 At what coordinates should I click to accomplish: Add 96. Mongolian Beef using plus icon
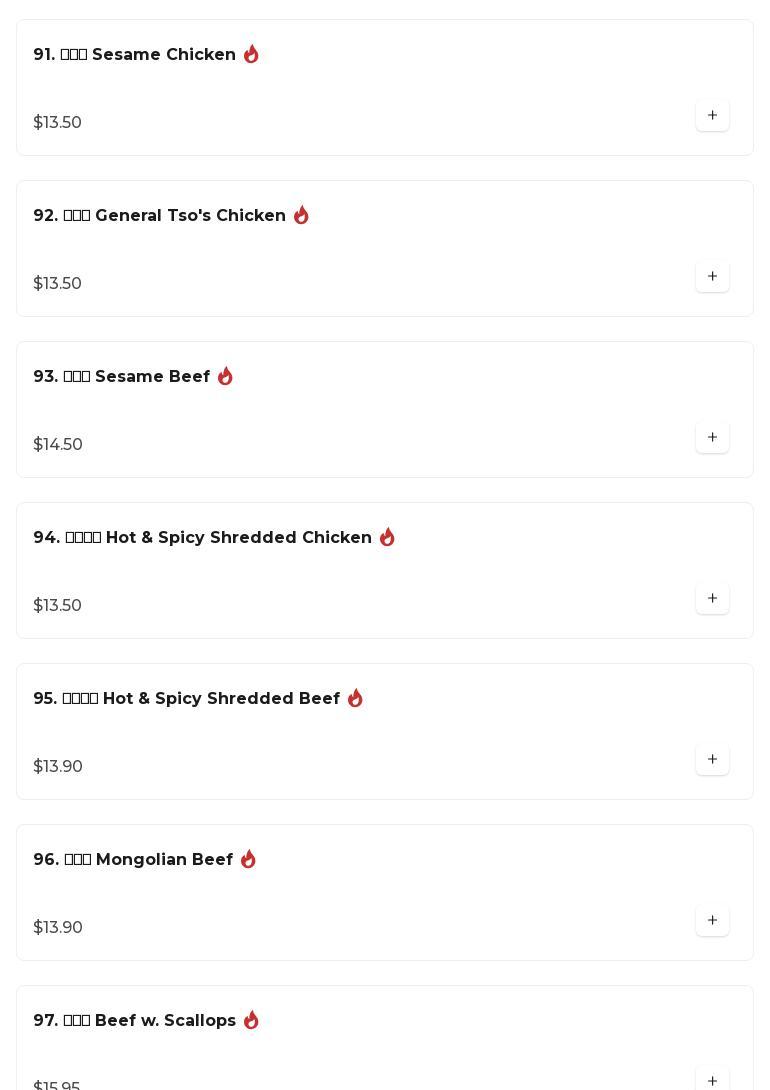(x=712, y=921)
